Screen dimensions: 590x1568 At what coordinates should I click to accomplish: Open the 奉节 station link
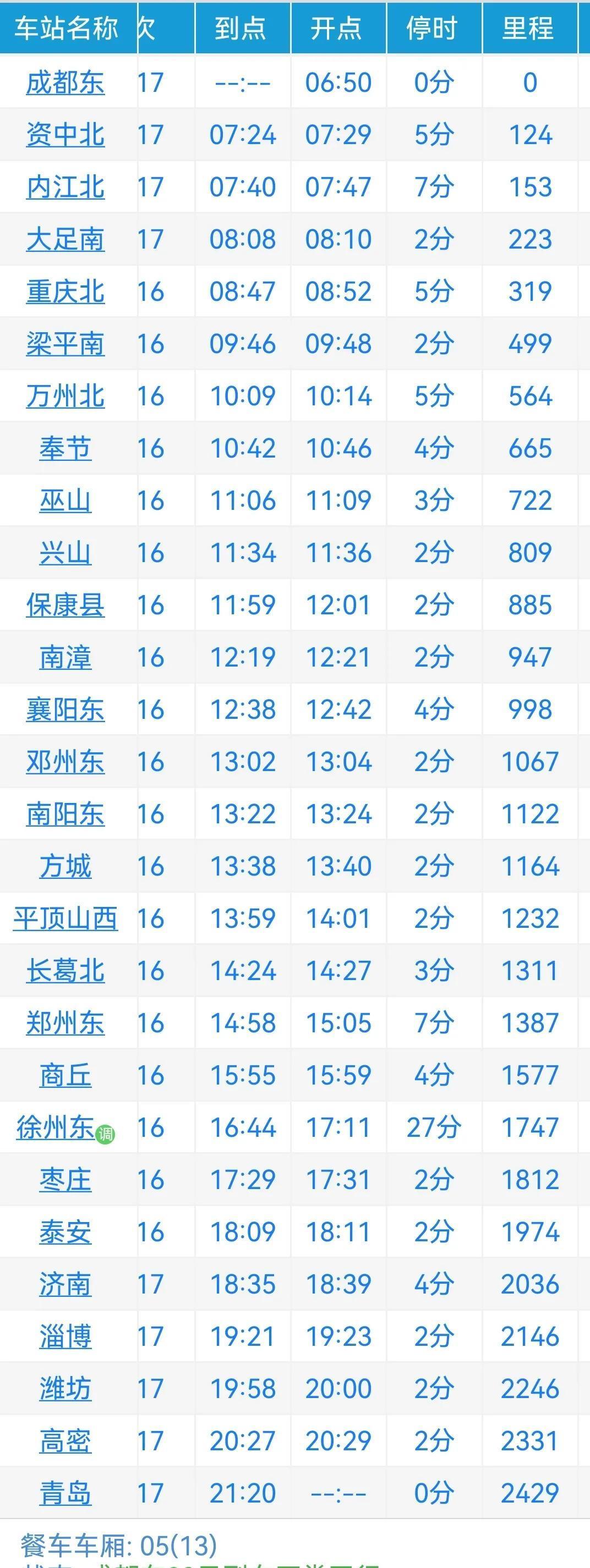[65, 449]
